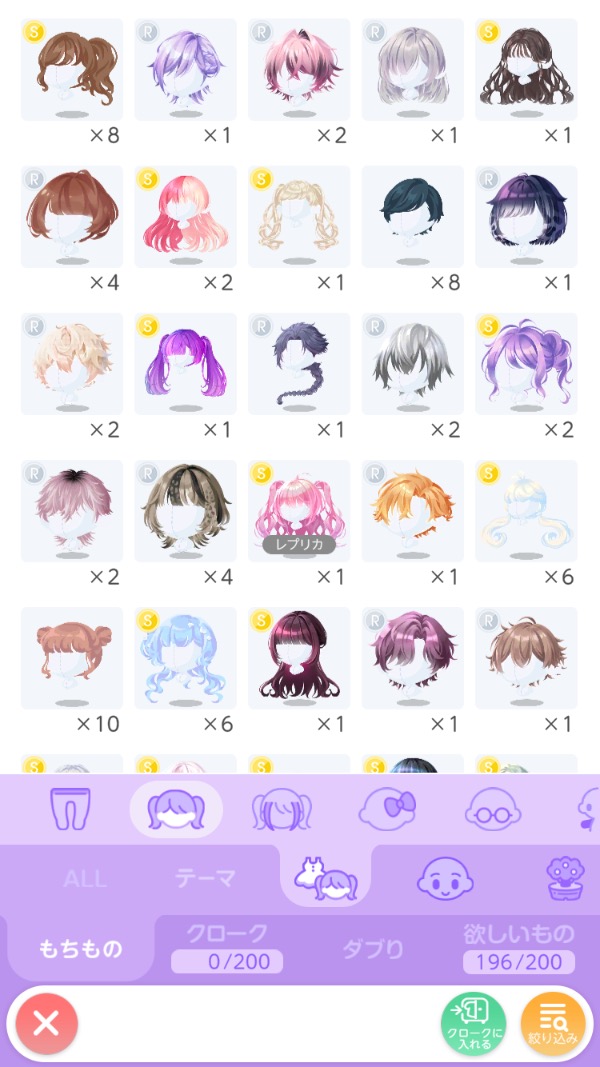Open the flower-pot item tab

(565, 879)
